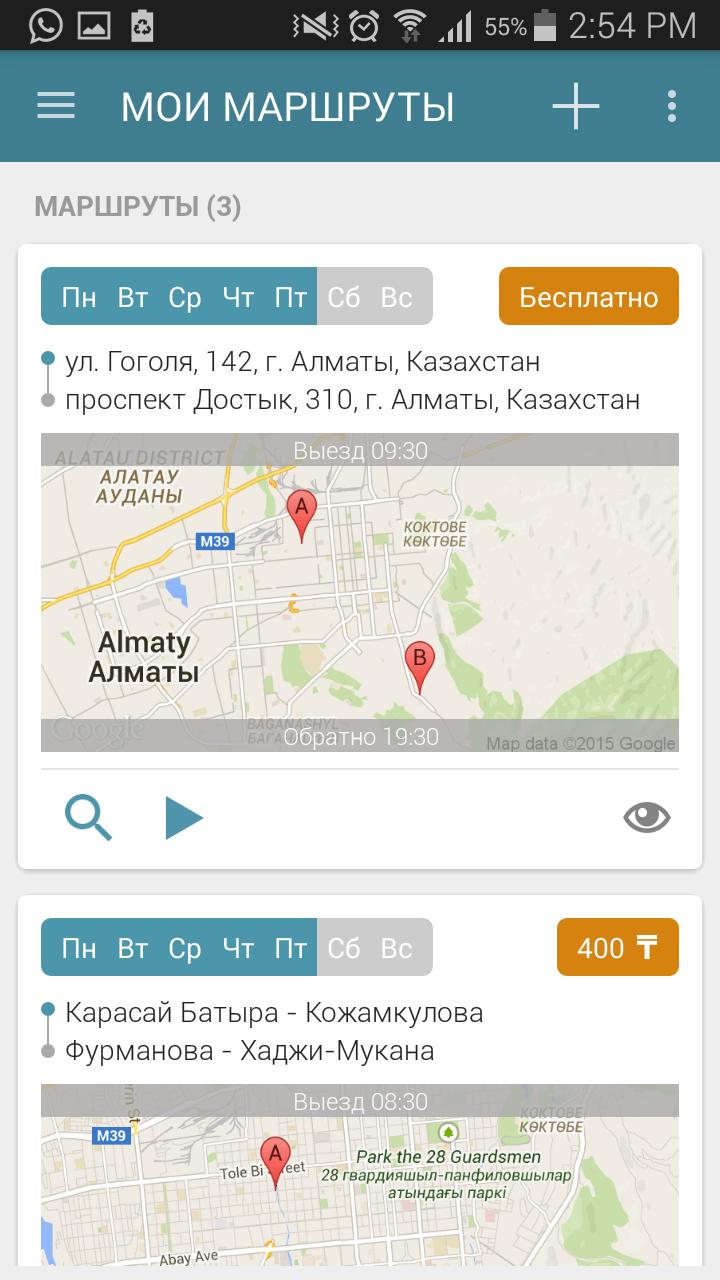
Task: Toggle visibility eye on Гоголя route
Action: pyautogui.click(x=646, y=818)
